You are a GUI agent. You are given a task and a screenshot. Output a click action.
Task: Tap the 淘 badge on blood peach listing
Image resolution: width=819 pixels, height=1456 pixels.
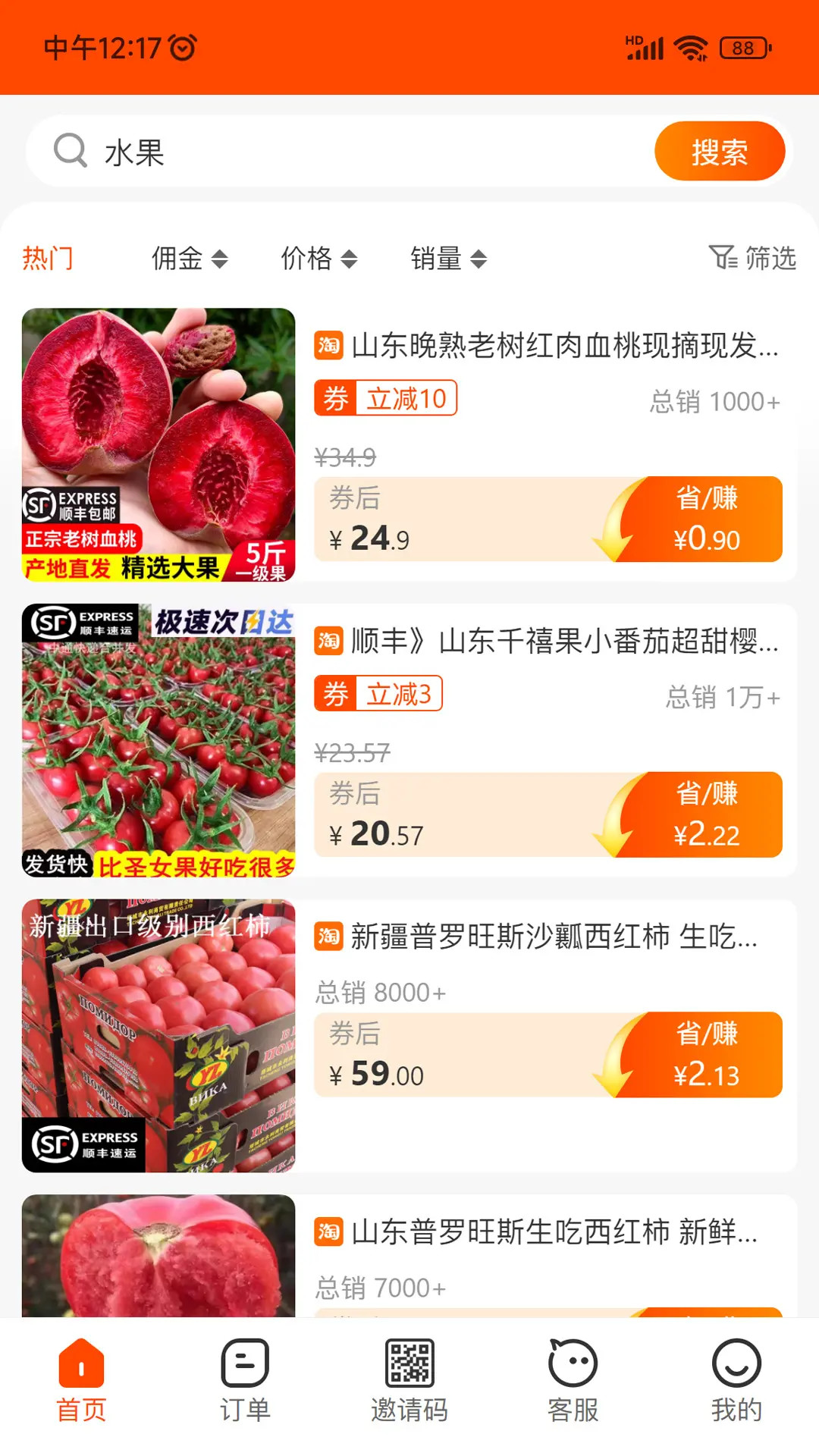(326, 347)
